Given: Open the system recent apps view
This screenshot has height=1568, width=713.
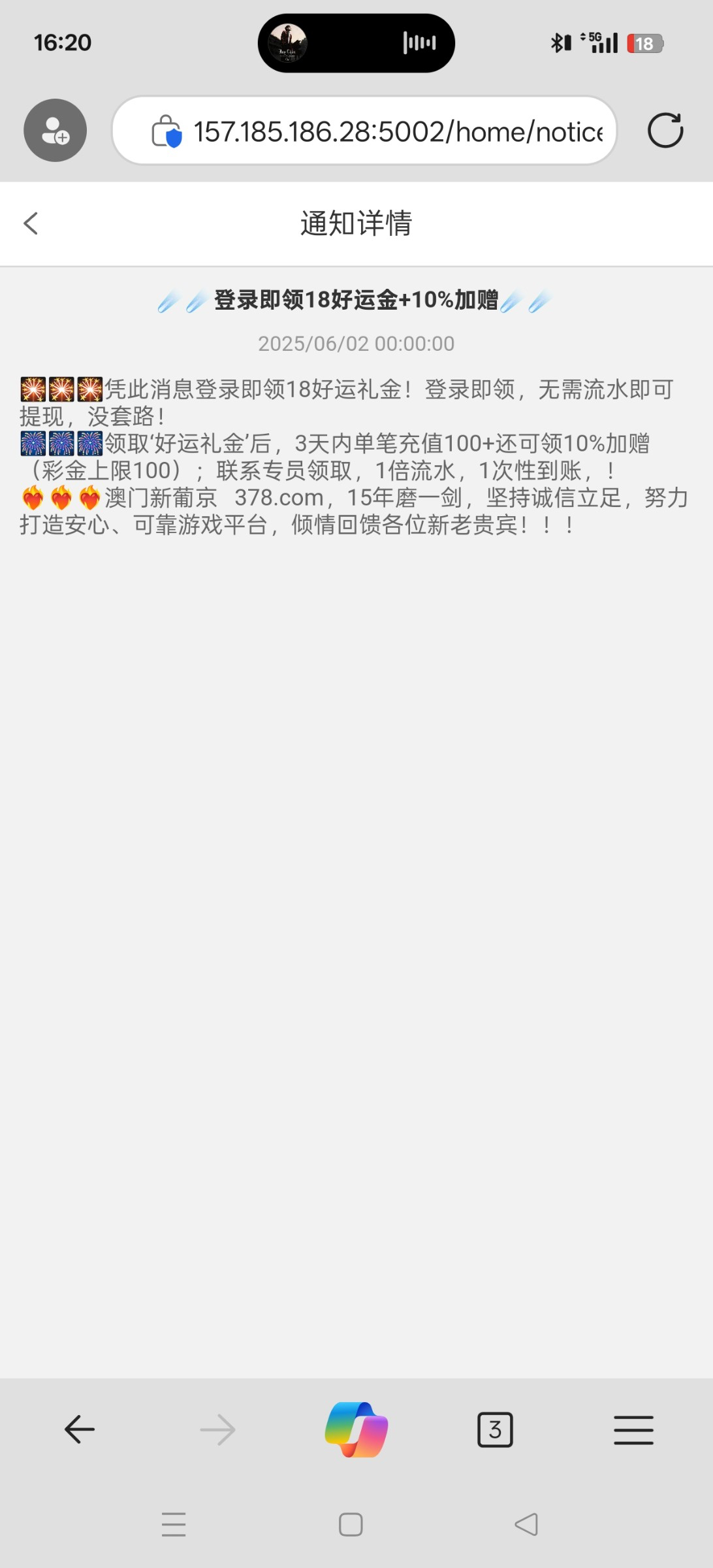Looking at the screenshot, I should 174,1525.
